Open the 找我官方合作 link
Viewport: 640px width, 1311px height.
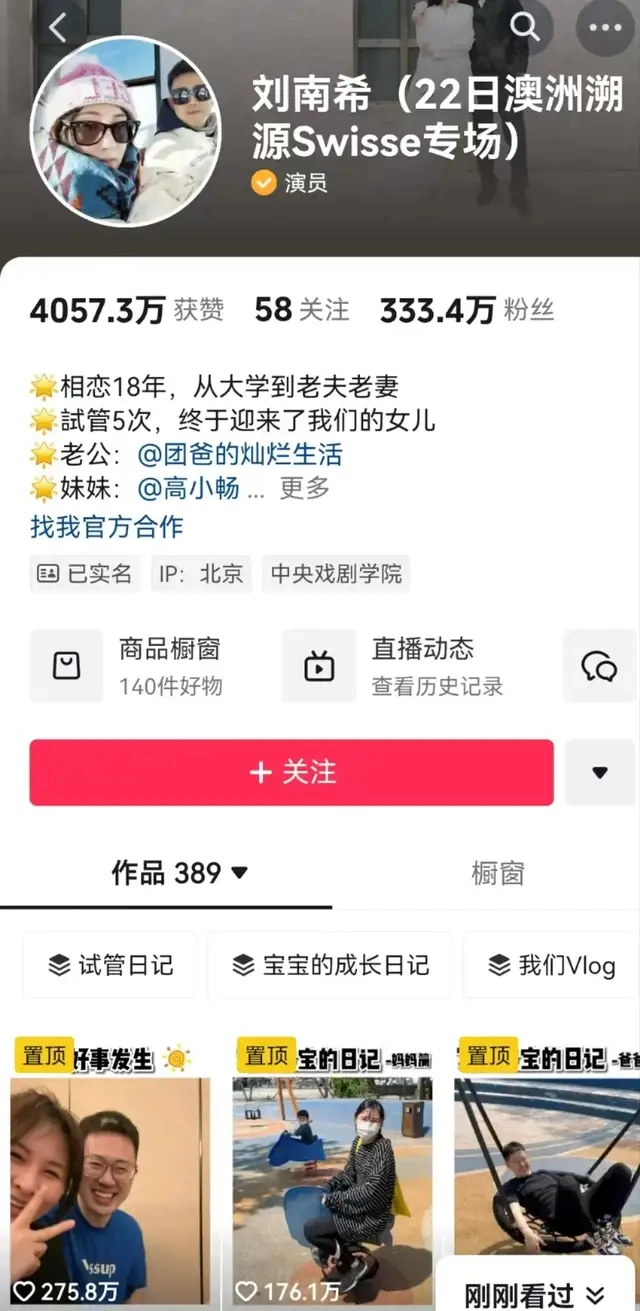click(x=107, y=526)
